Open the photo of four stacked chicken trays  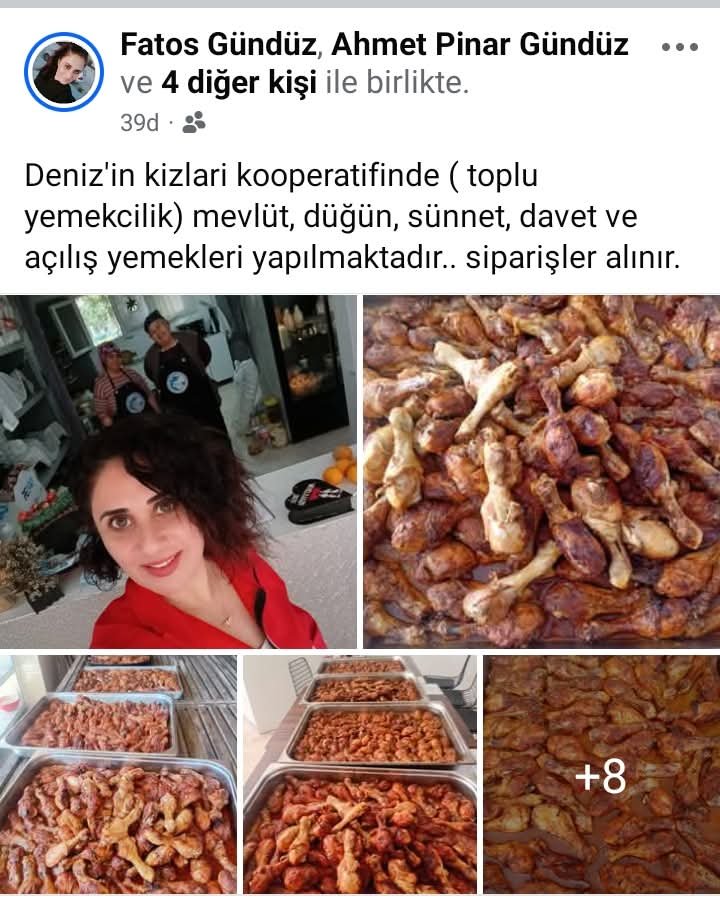coord(360,774)
